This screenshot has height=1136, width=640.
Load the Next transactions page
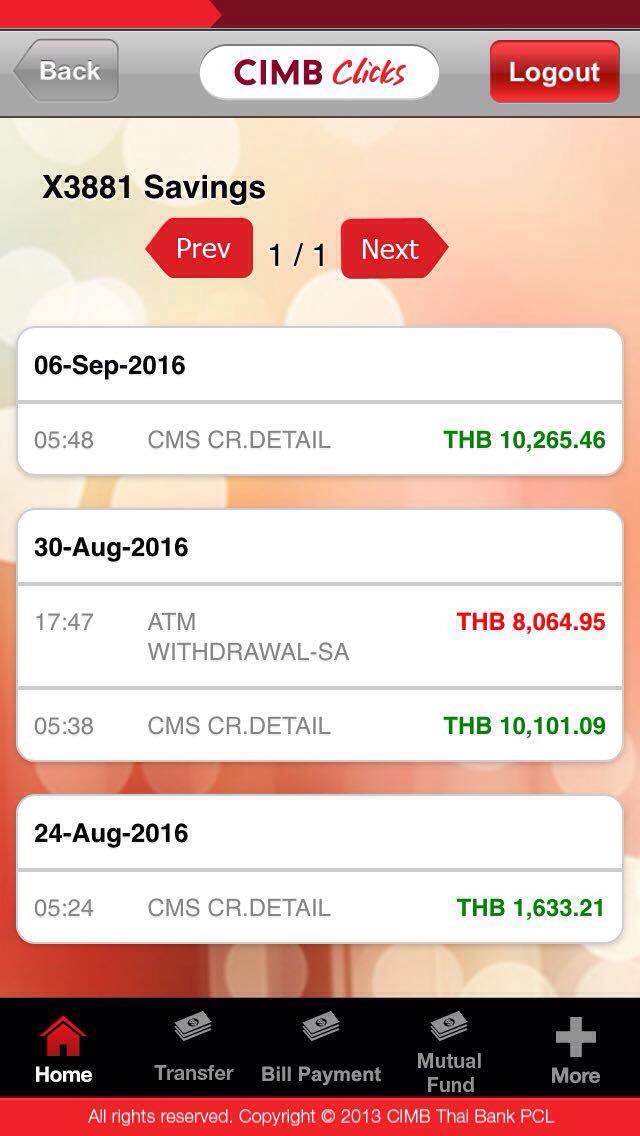click(x=393, y=249)
